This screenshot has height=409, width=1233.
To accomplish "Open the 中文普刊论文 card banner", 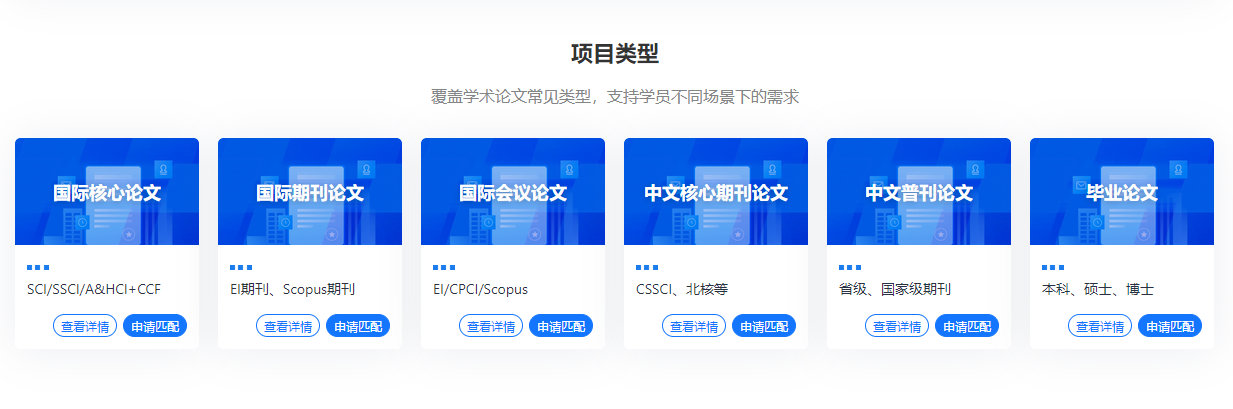I will tap(919, 192).
